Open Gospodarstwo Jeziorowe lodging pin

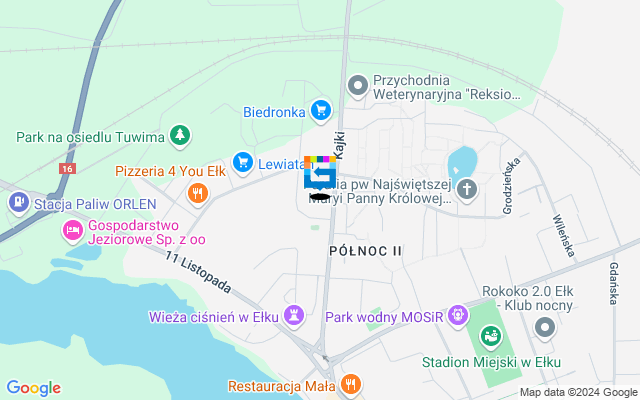(72, 231)
